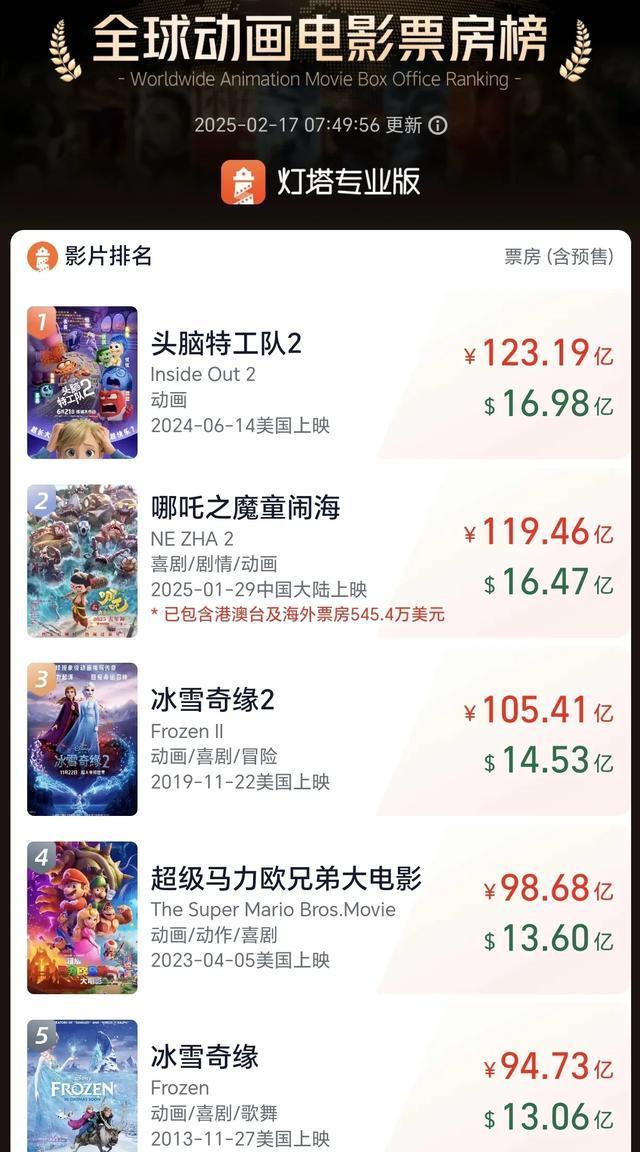
Task: Tap the info icon beside update time
Action: (x=437, y=126)
